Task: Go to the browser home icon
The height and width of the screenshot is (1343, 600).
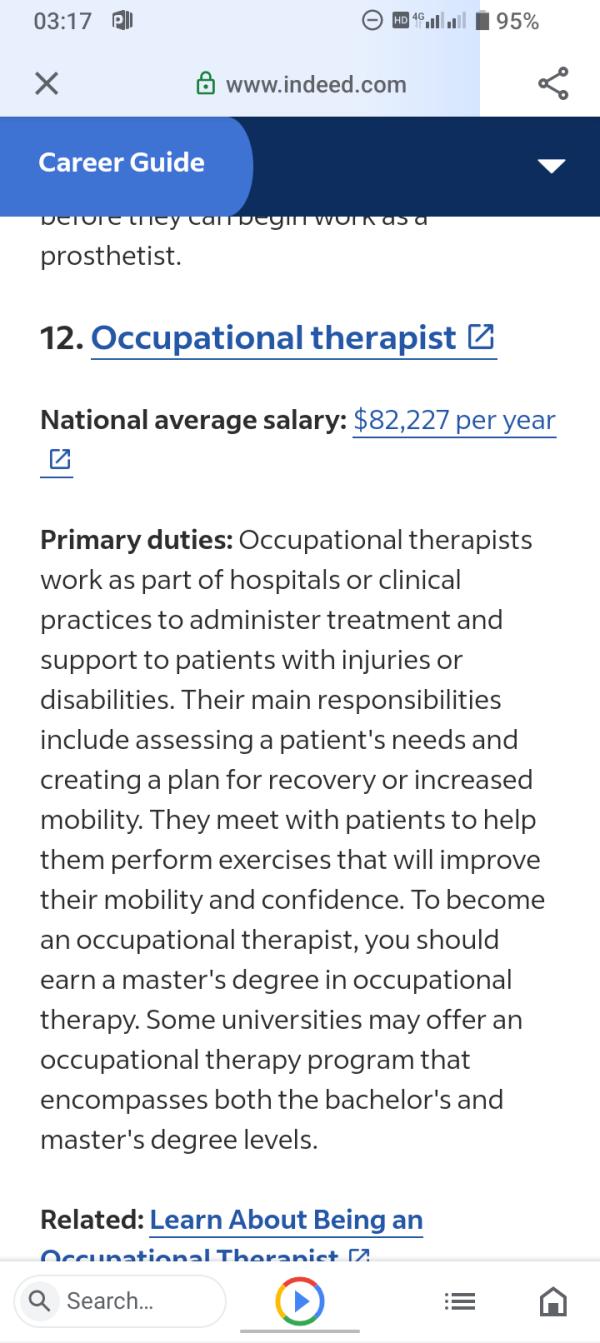Action: click(x=553, y=1302)
